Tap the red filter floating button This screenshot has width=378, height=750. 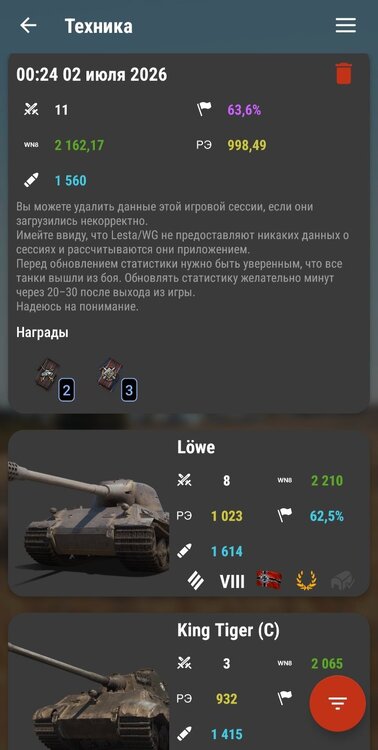[338, 703]
